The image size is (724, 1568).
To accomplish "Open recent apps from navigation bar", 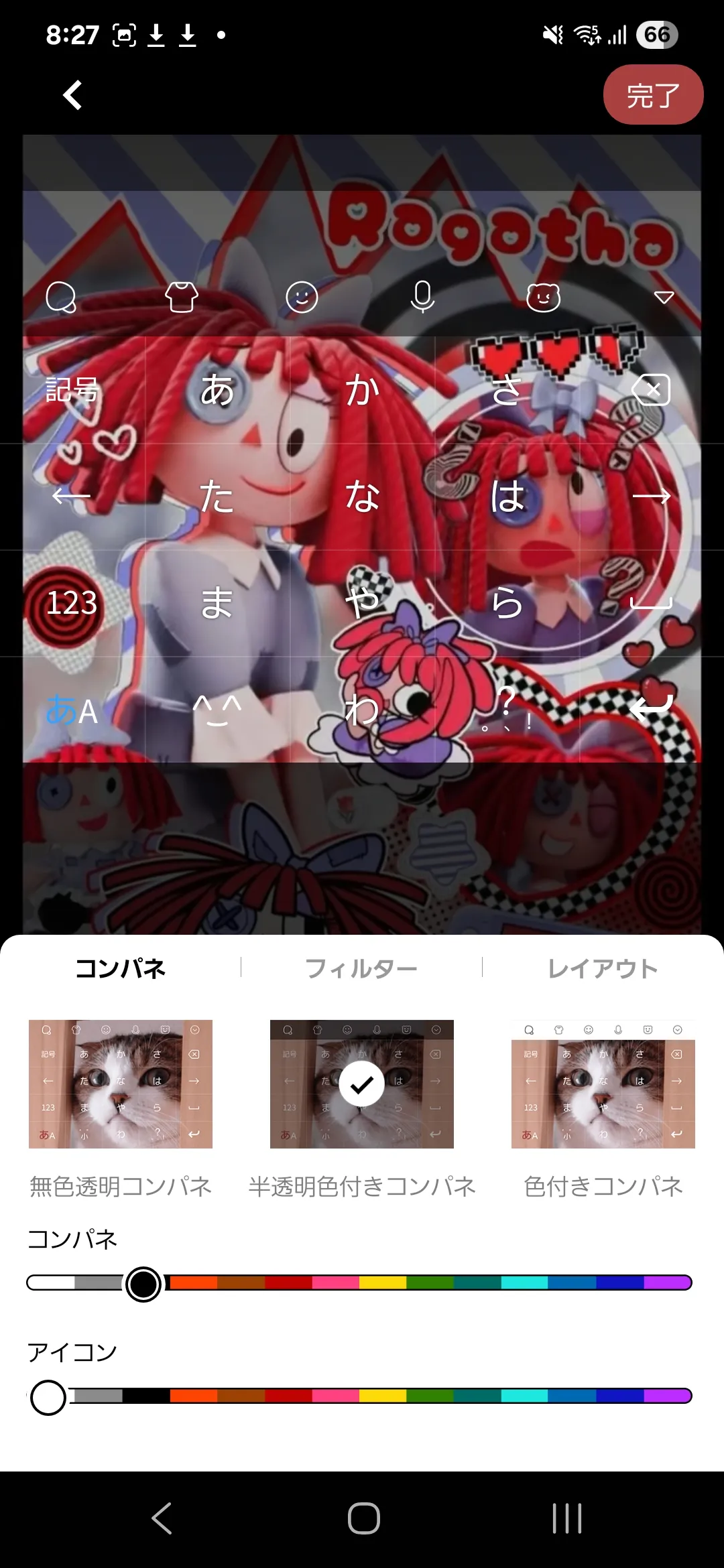I will (x=566, y=1518).
